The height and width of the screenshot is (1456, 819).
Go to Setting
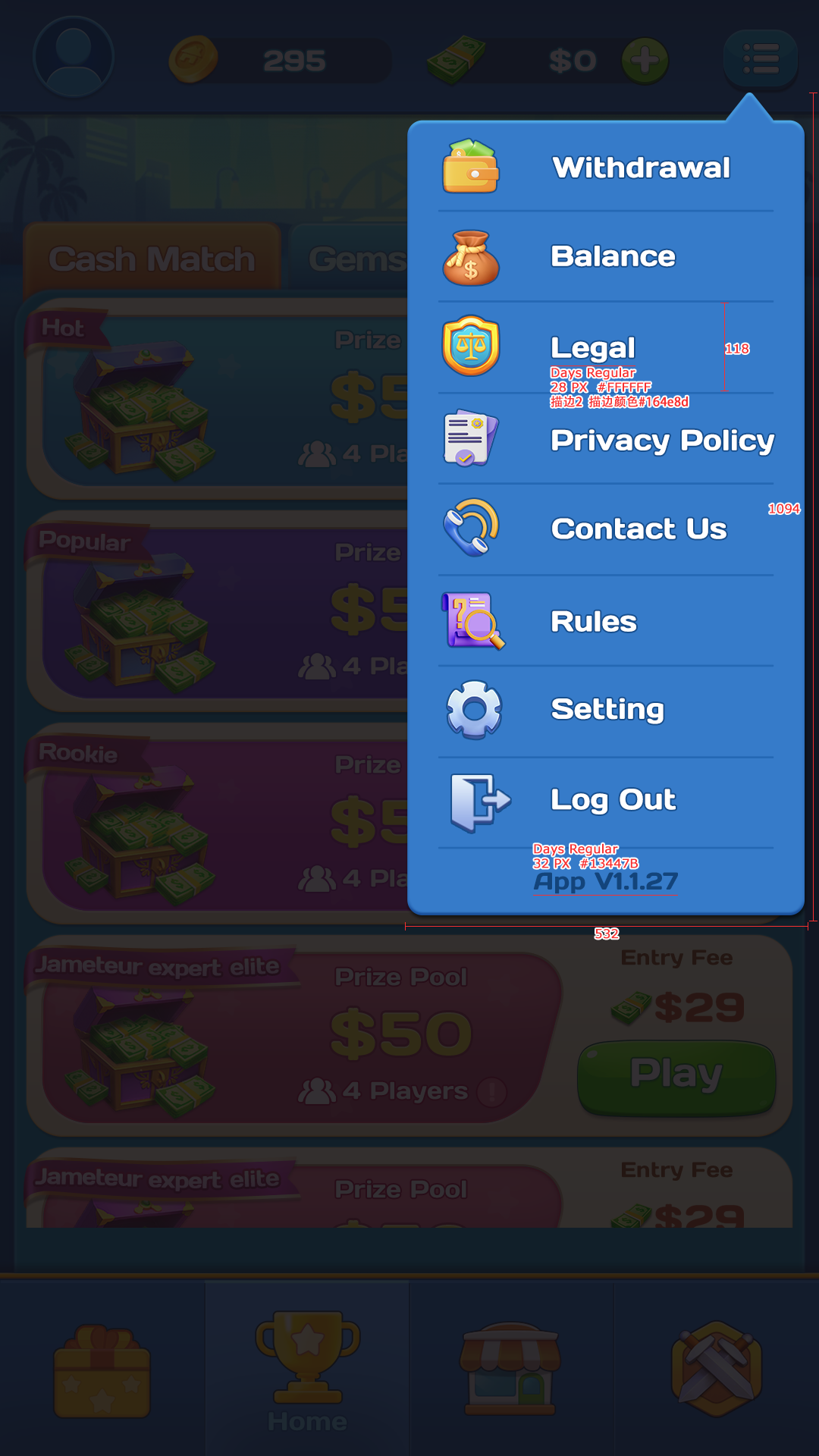[605, 711]
